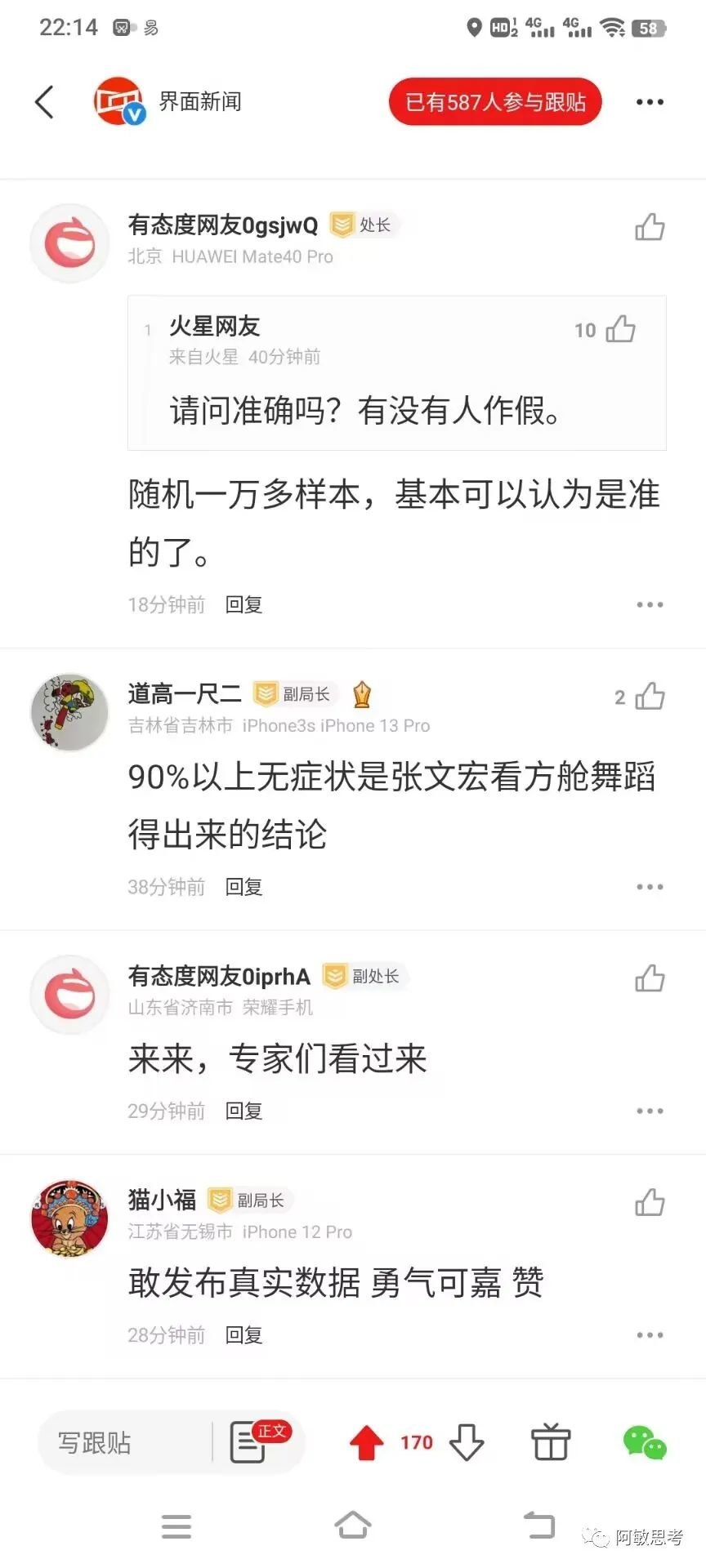
Task: Share to WeChat via the green icon
Action: (x=644, y=1443)
